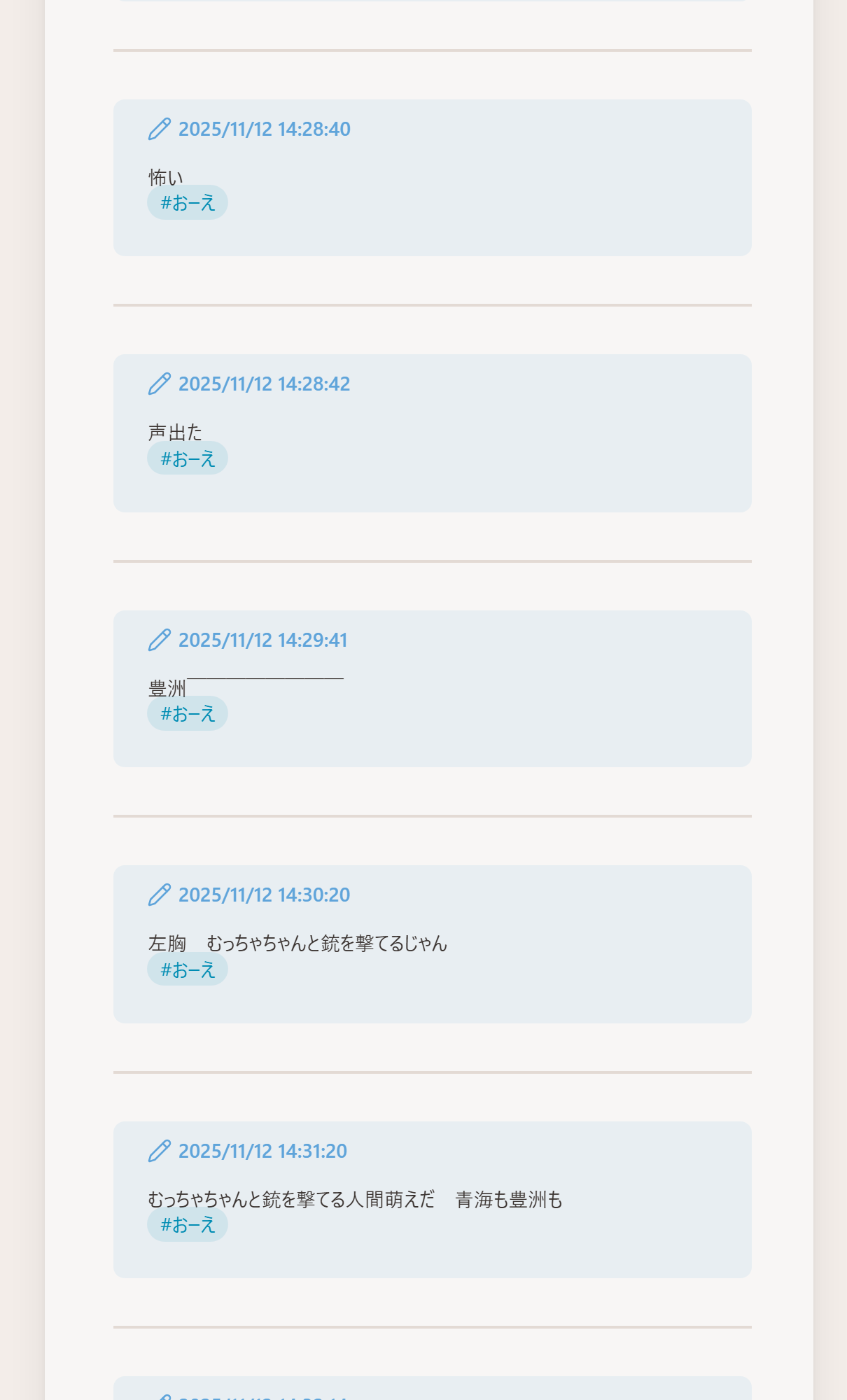
Task: Tap the #おーえ tag under 声出た
Action: [188, 458]
